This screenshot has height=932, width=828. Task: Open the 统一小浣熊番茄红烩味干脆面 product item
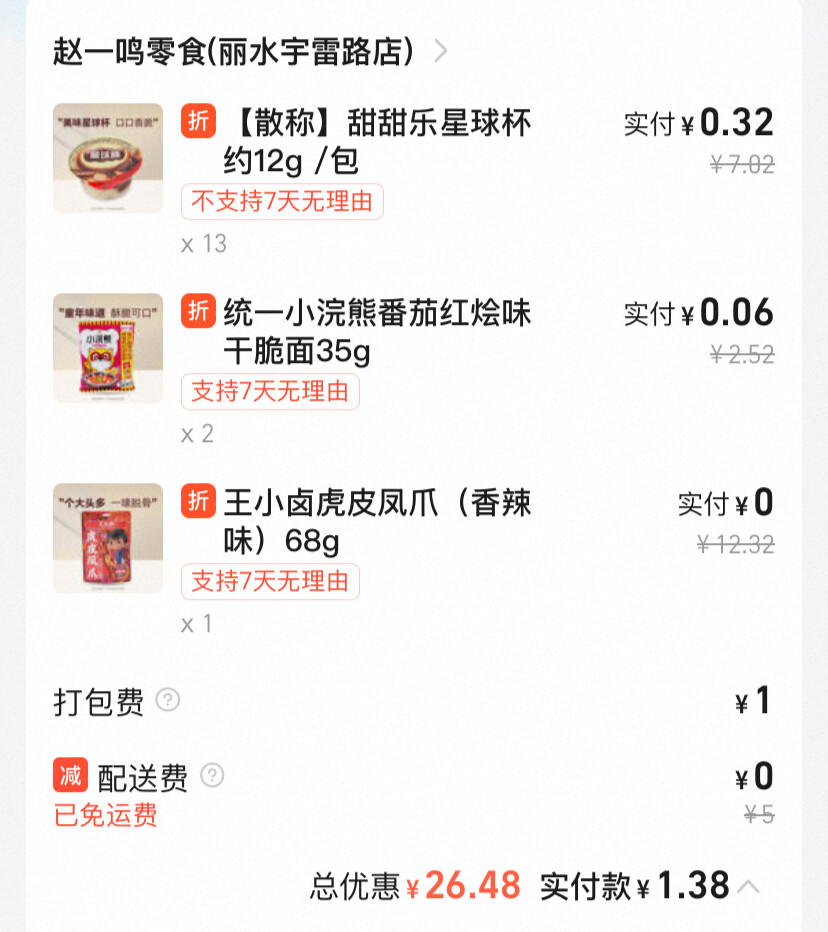click(x=414, y=370)
